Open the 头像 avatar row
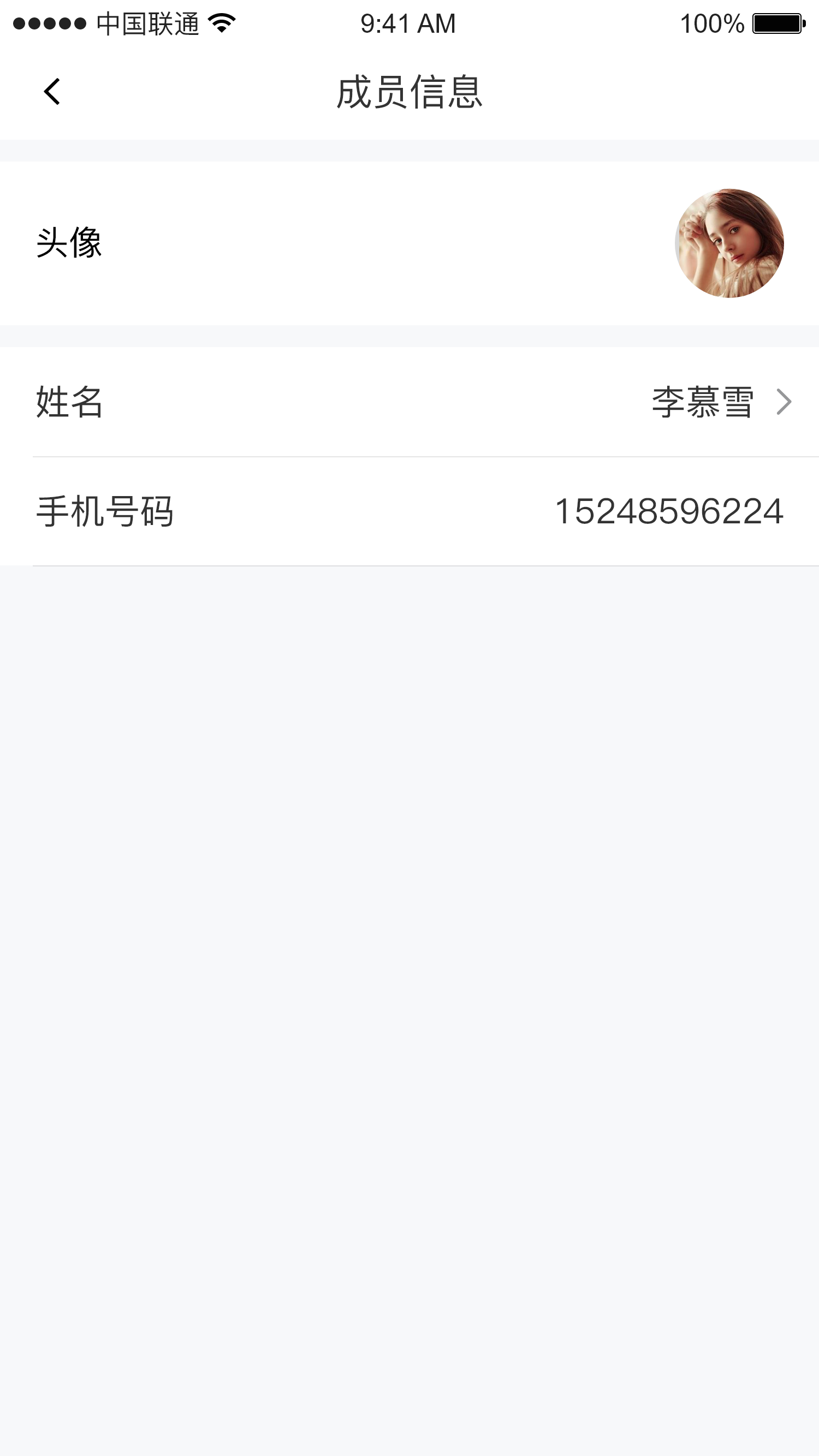 410,243
